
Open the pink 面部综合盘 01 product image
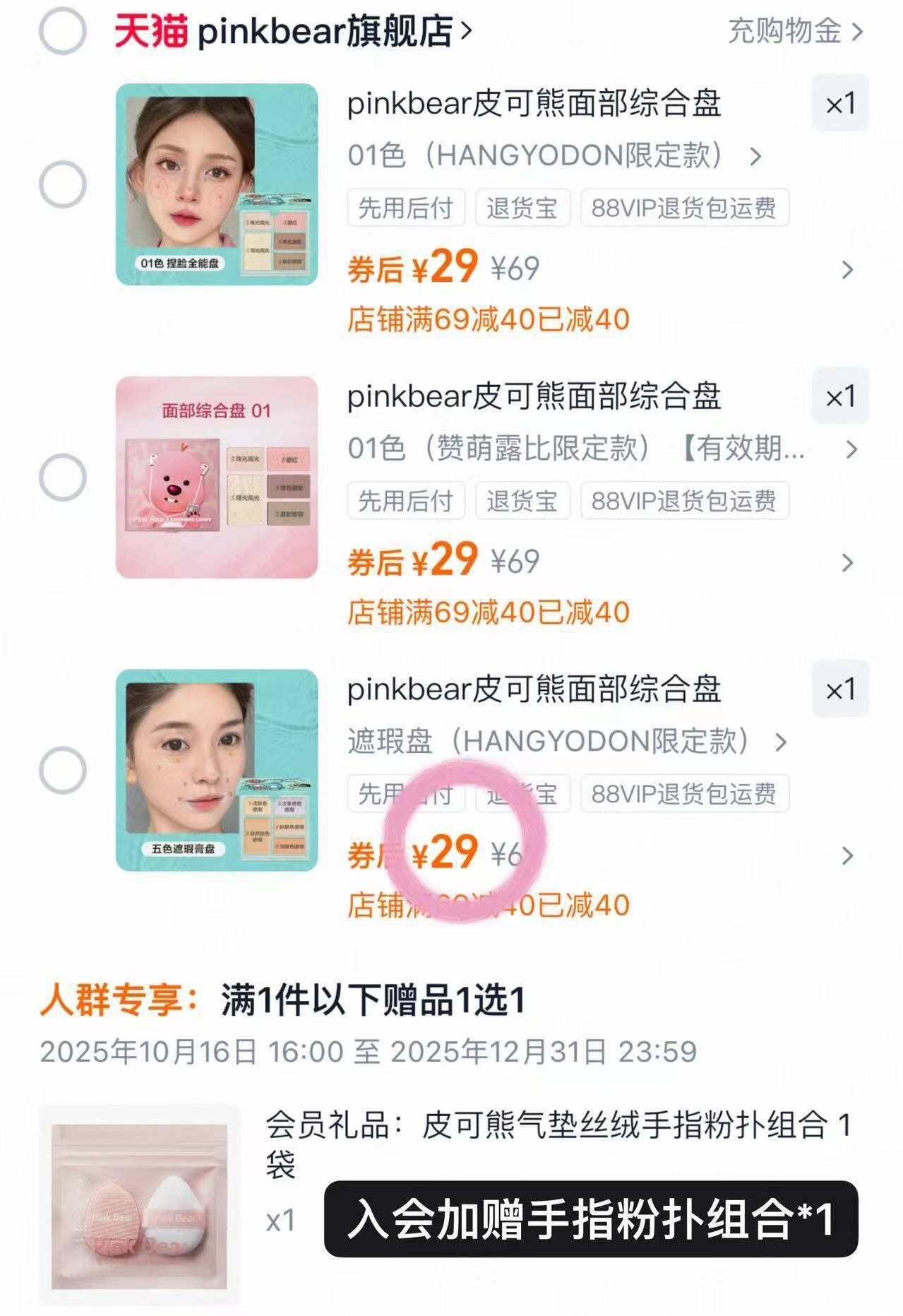[x=217, y=478]
